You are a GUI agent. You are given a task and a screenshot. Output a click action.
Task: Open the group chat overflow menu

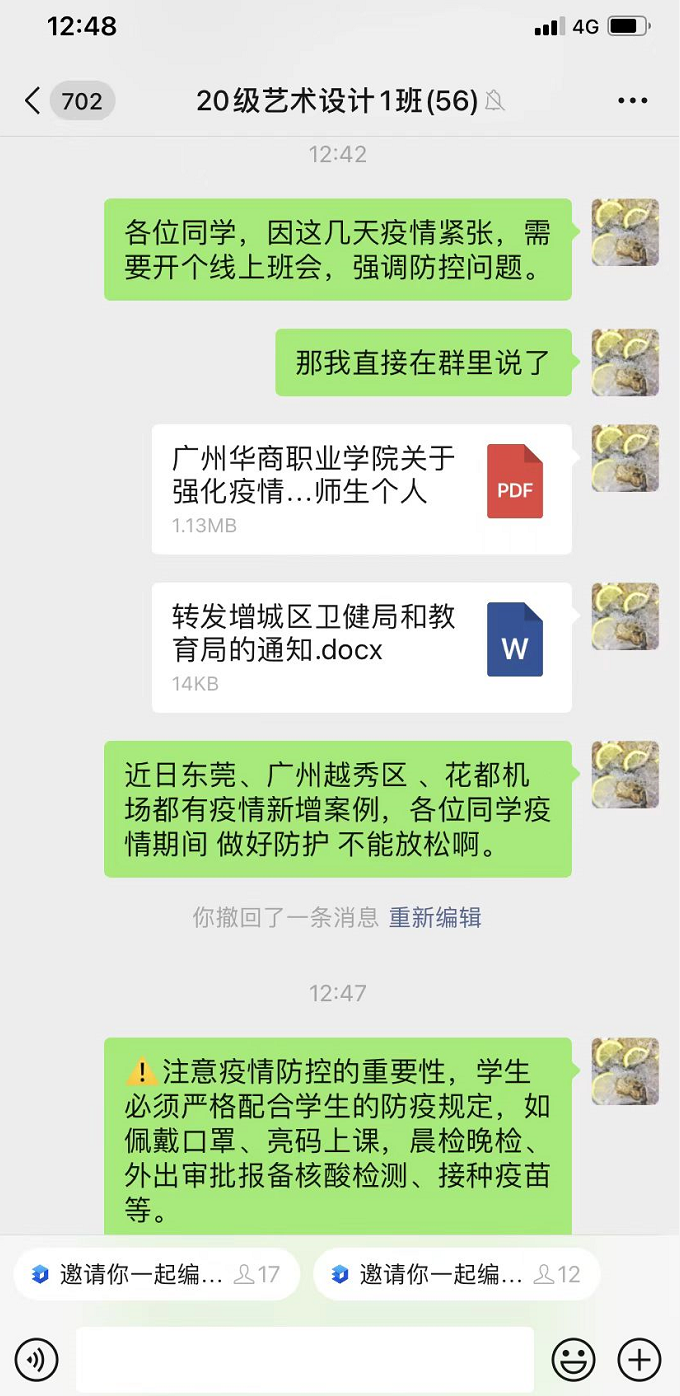tap(632, 101)
